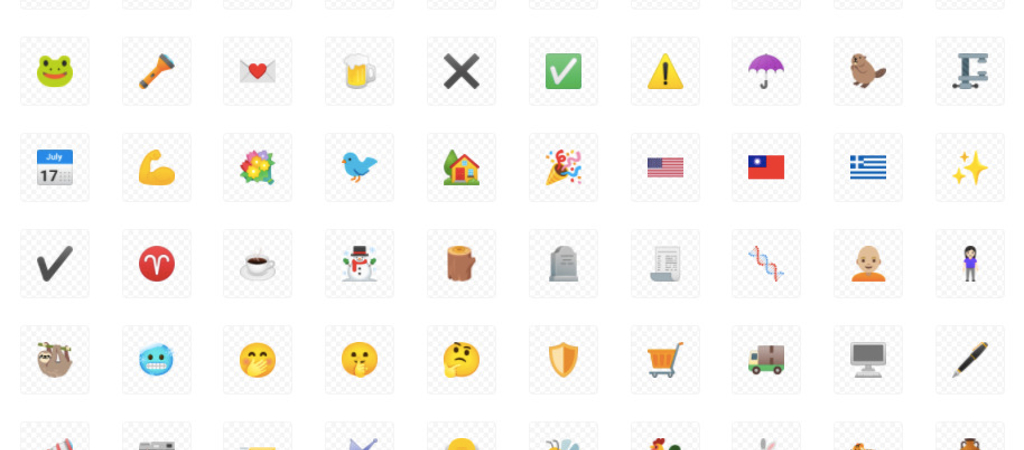Select the yellow warning sign emoji
This screenshot has width=1024, height=450.
(x=665, y=71)
